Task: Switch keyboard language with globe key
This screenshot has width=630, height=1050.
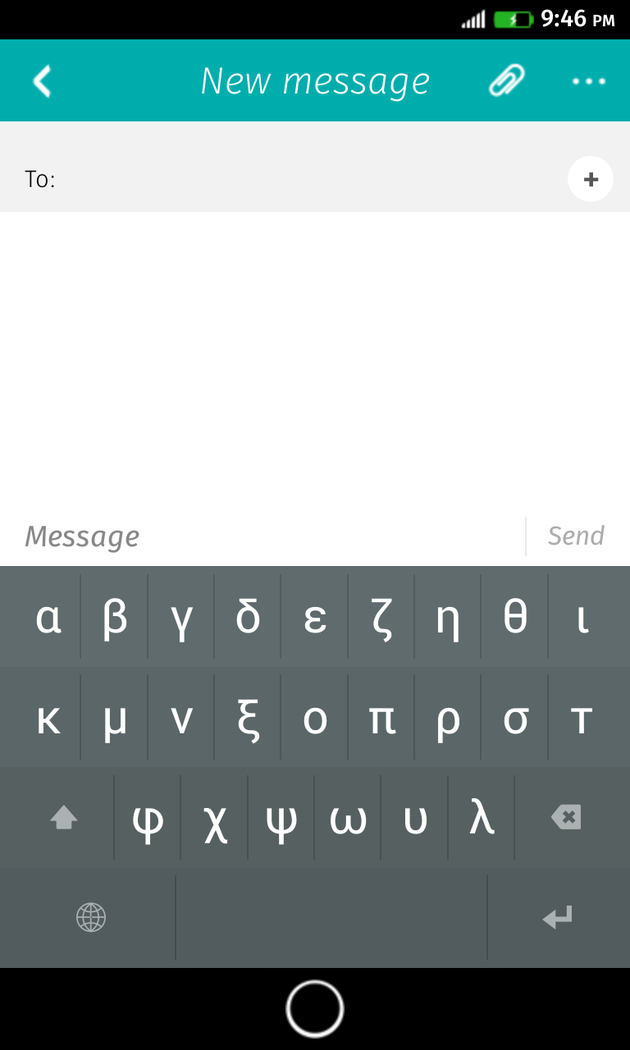Action: click(x=91, y=917)
